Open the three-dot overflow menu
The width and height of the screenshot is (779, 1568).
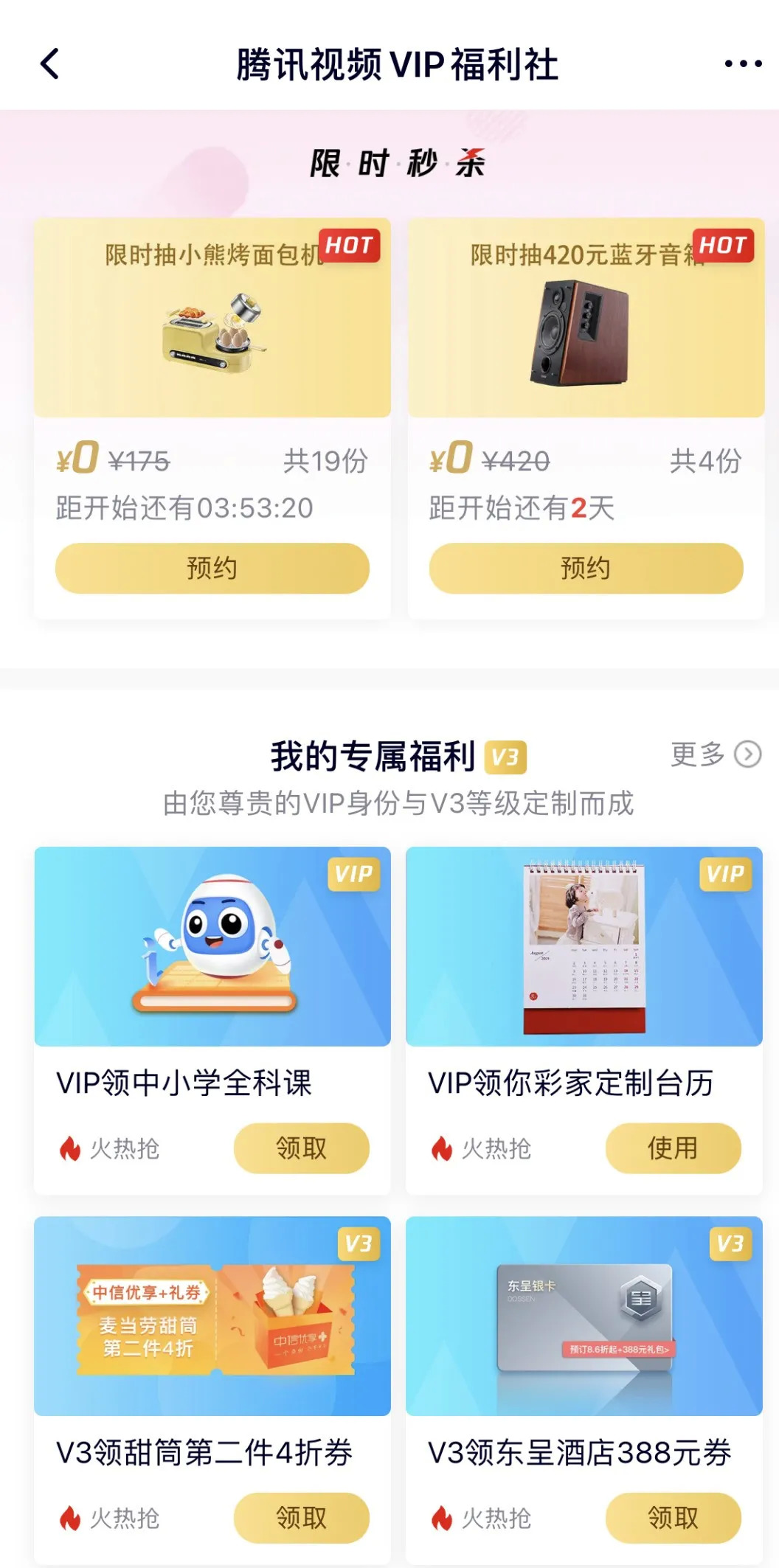[x=743, y=64]
